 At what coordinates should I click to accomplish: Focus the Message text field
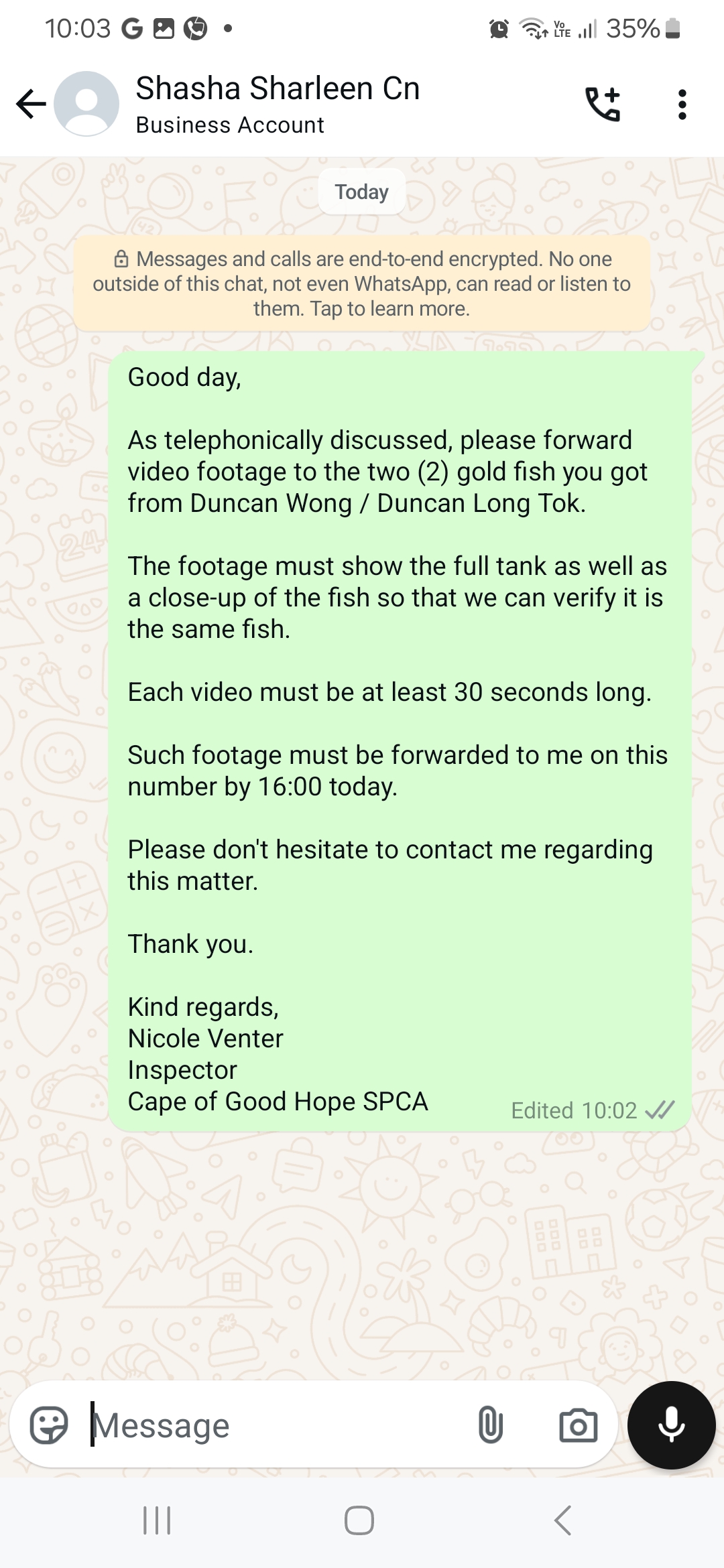click(275, 1425)
